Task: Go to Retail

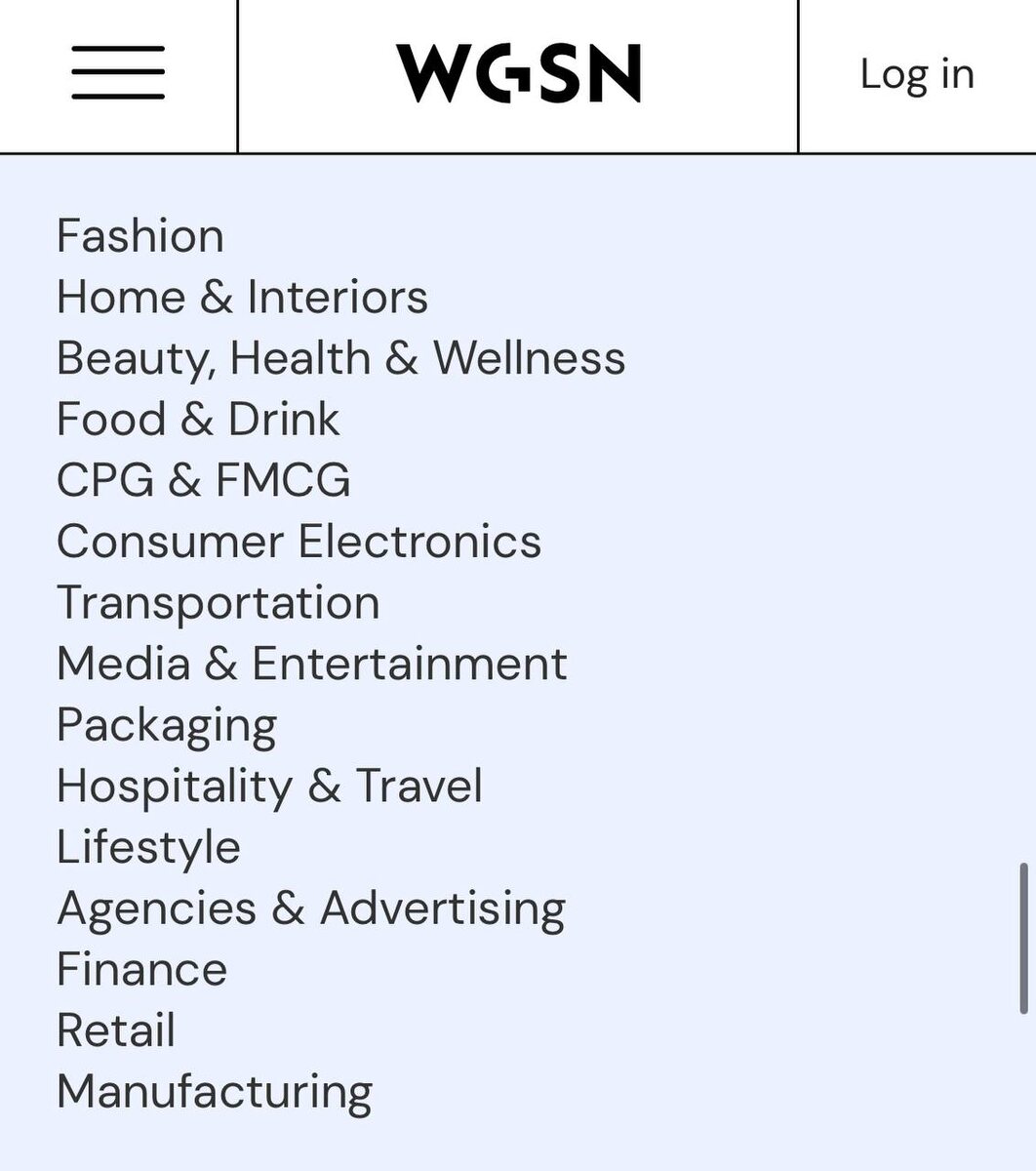Action: tap(116, 1030)
